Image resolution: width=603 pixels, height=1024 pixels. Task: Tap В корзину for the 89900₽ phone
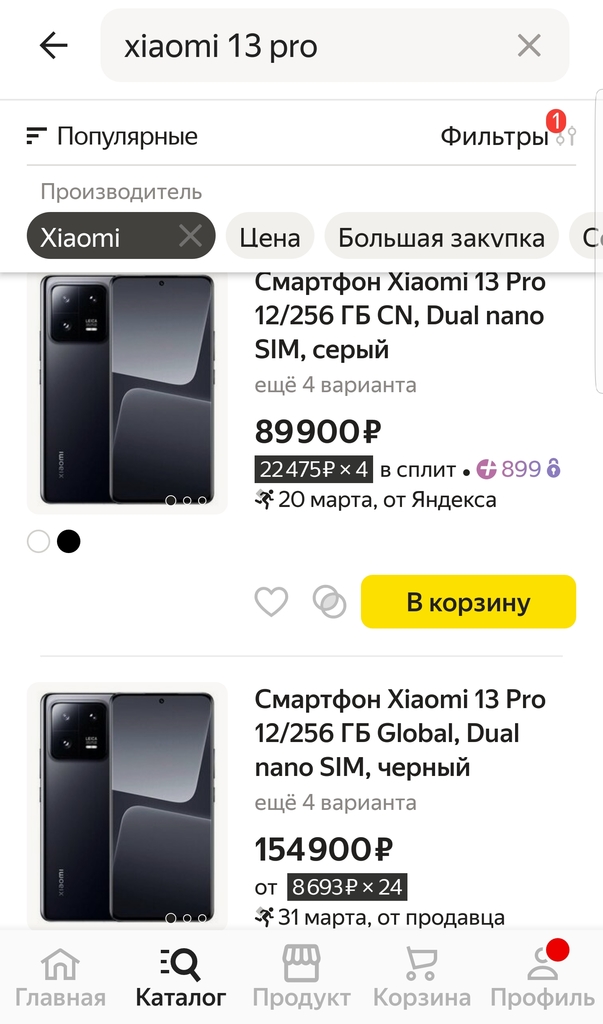click(468, 602)
